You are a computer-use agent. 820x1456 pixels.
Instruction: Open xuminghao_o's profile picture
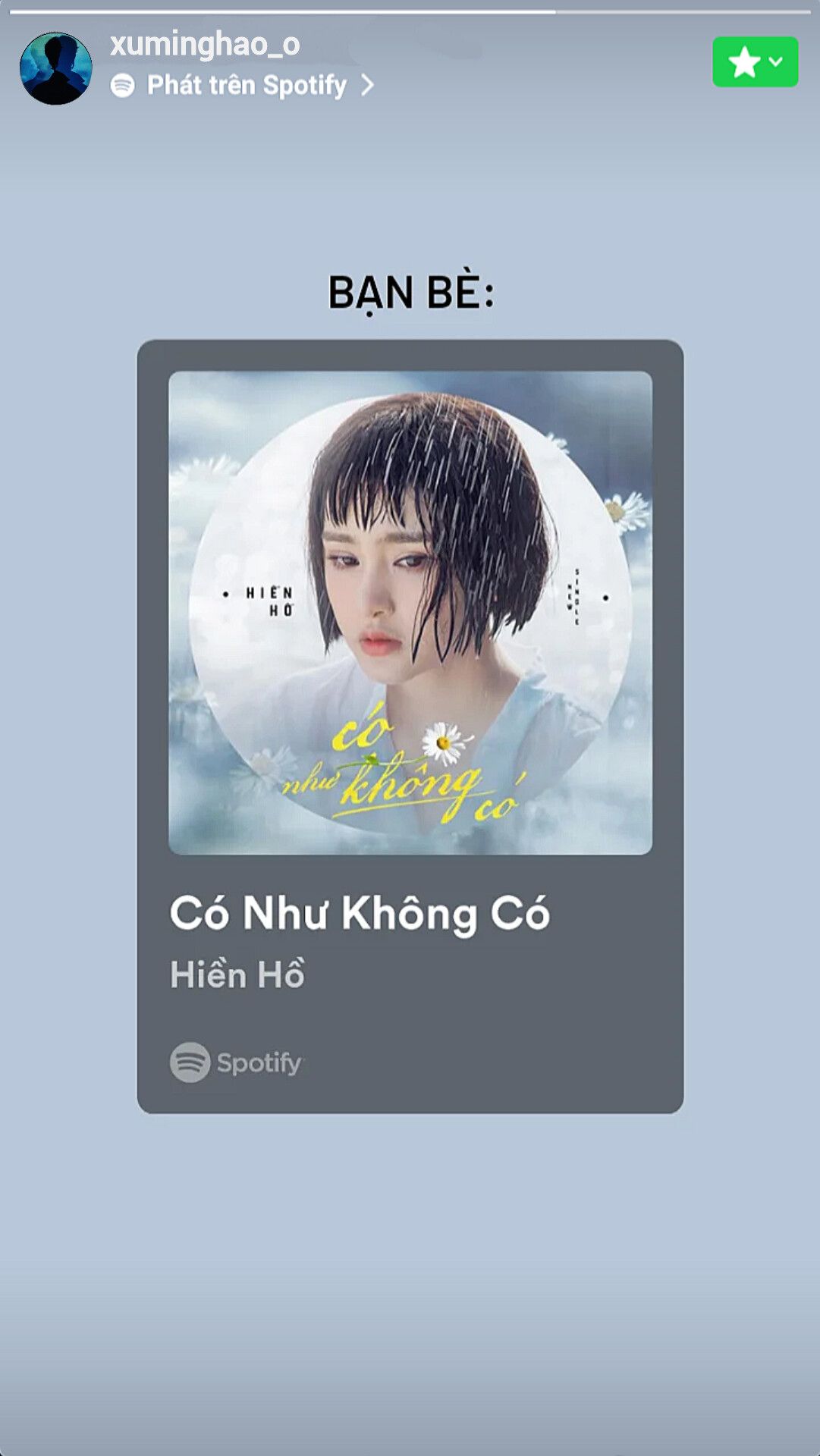pos(55,68)
